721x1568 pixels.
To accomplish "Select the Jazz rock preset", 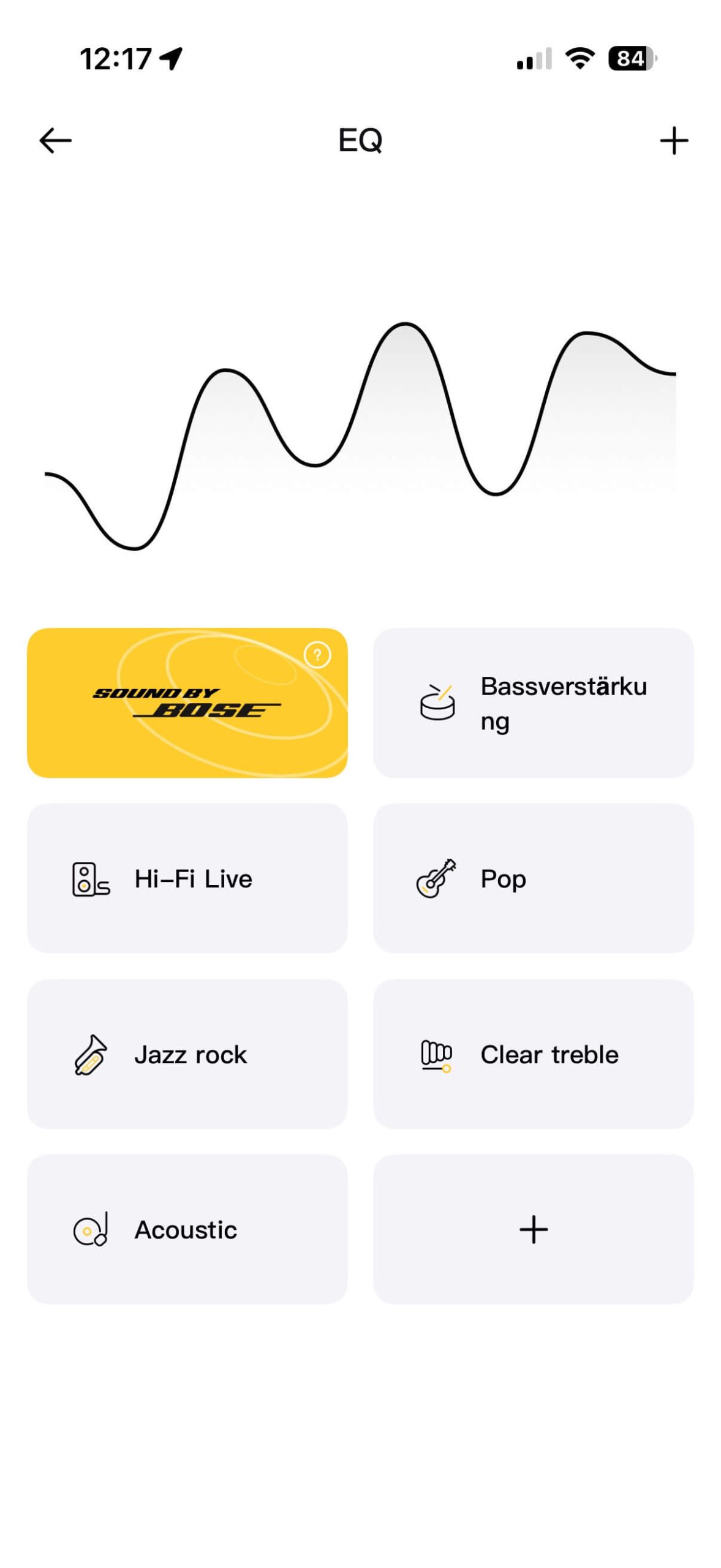I will (186, 1053).
